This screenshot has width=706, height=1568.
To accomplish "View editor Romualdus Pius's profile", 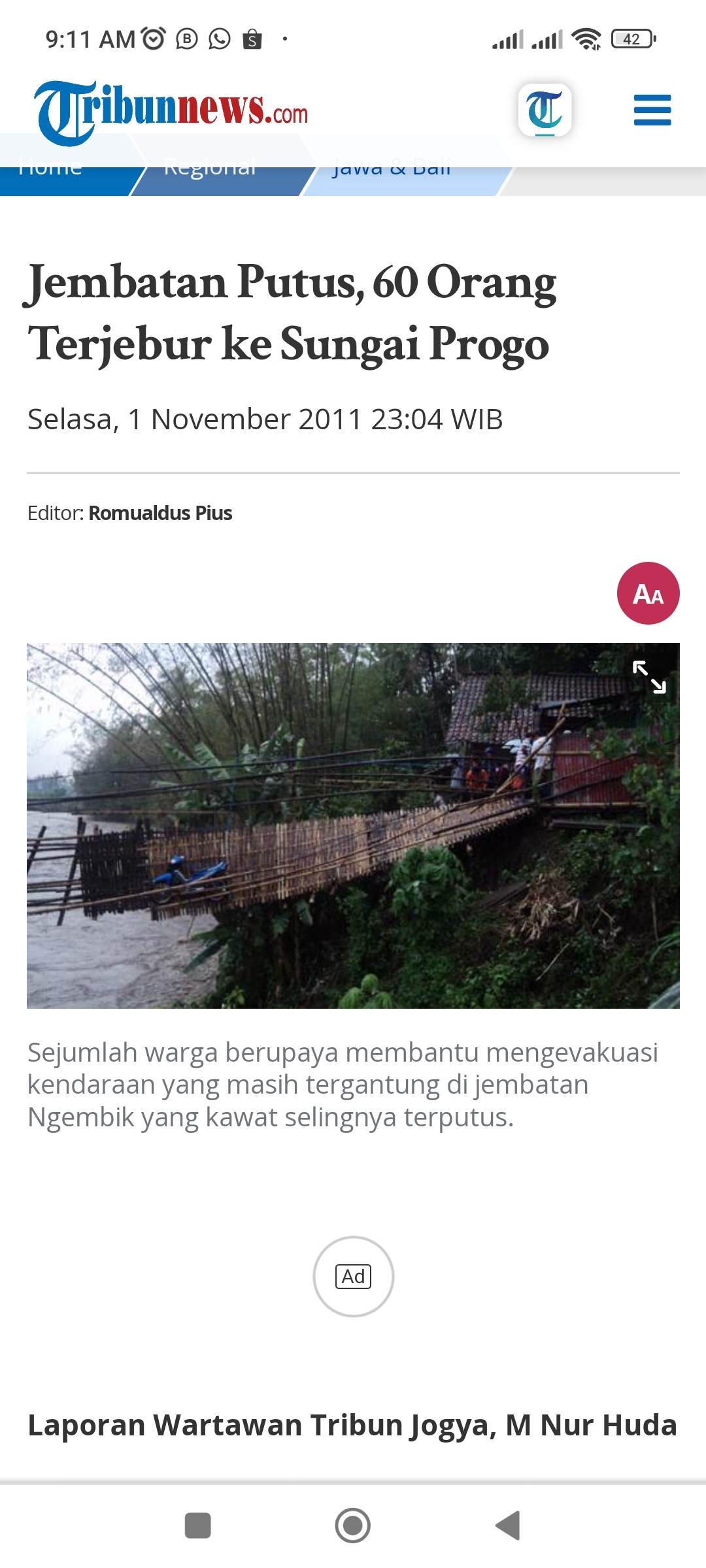I will (160, 514).
